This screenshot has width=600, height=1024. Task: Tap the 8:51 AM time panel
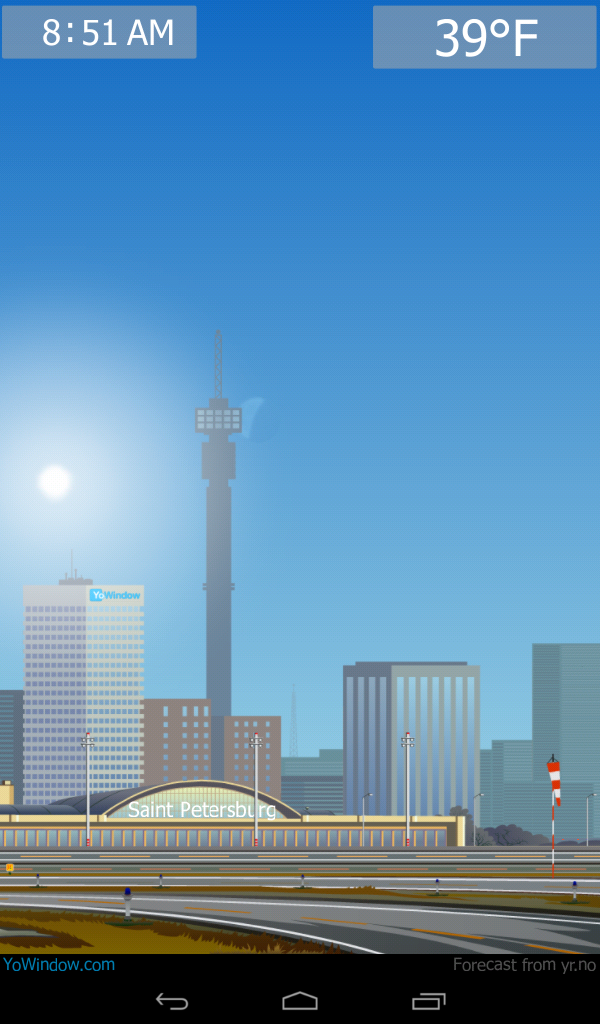99,32
